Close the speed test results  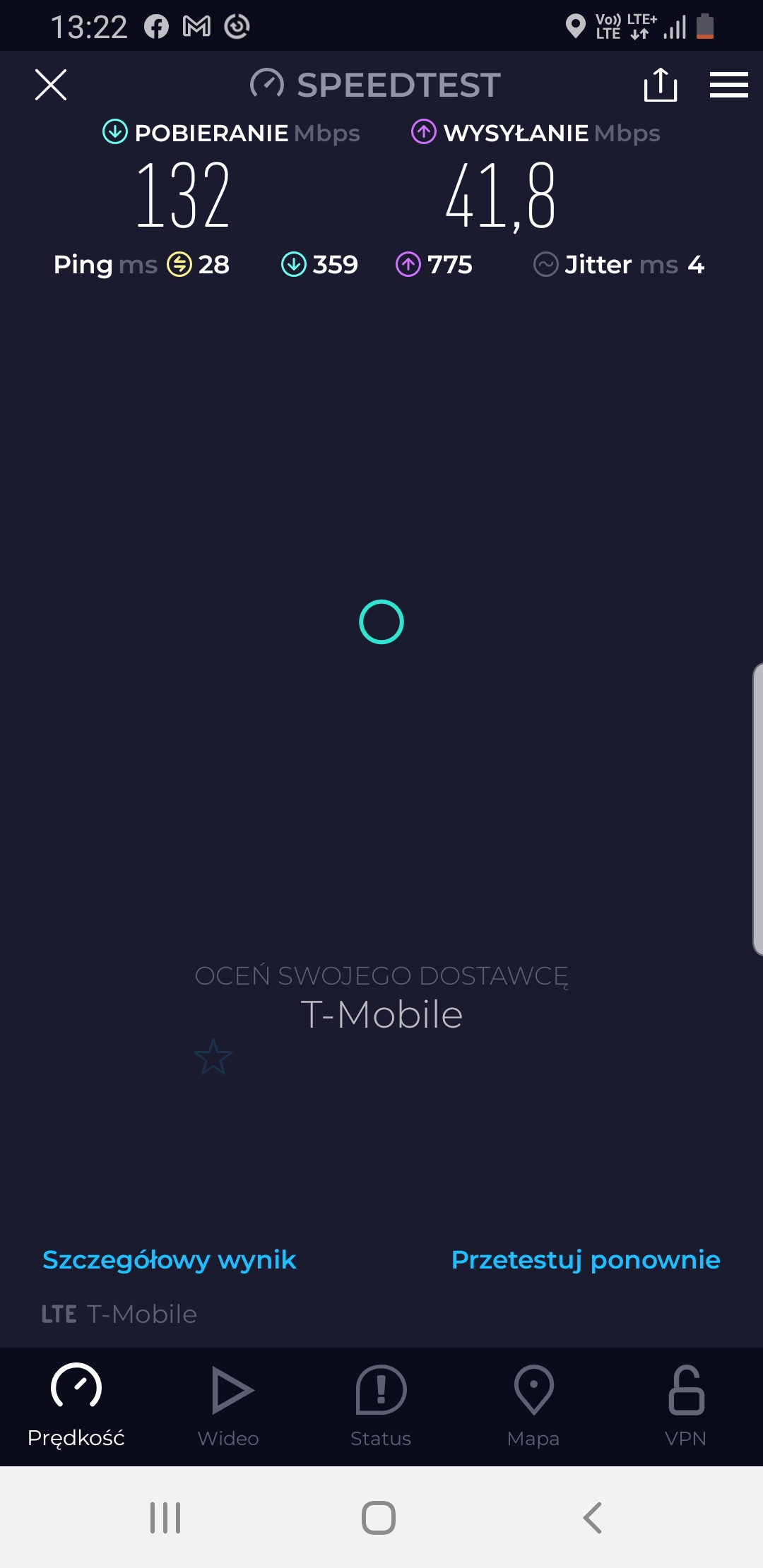[51, 85]
